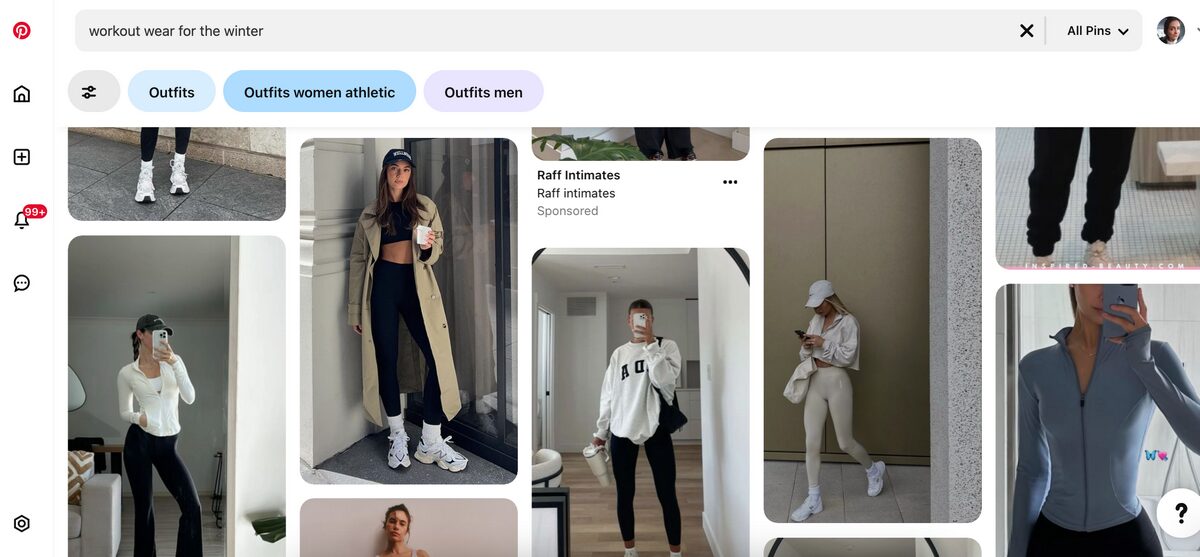Edit the search query field

[540, 31]
